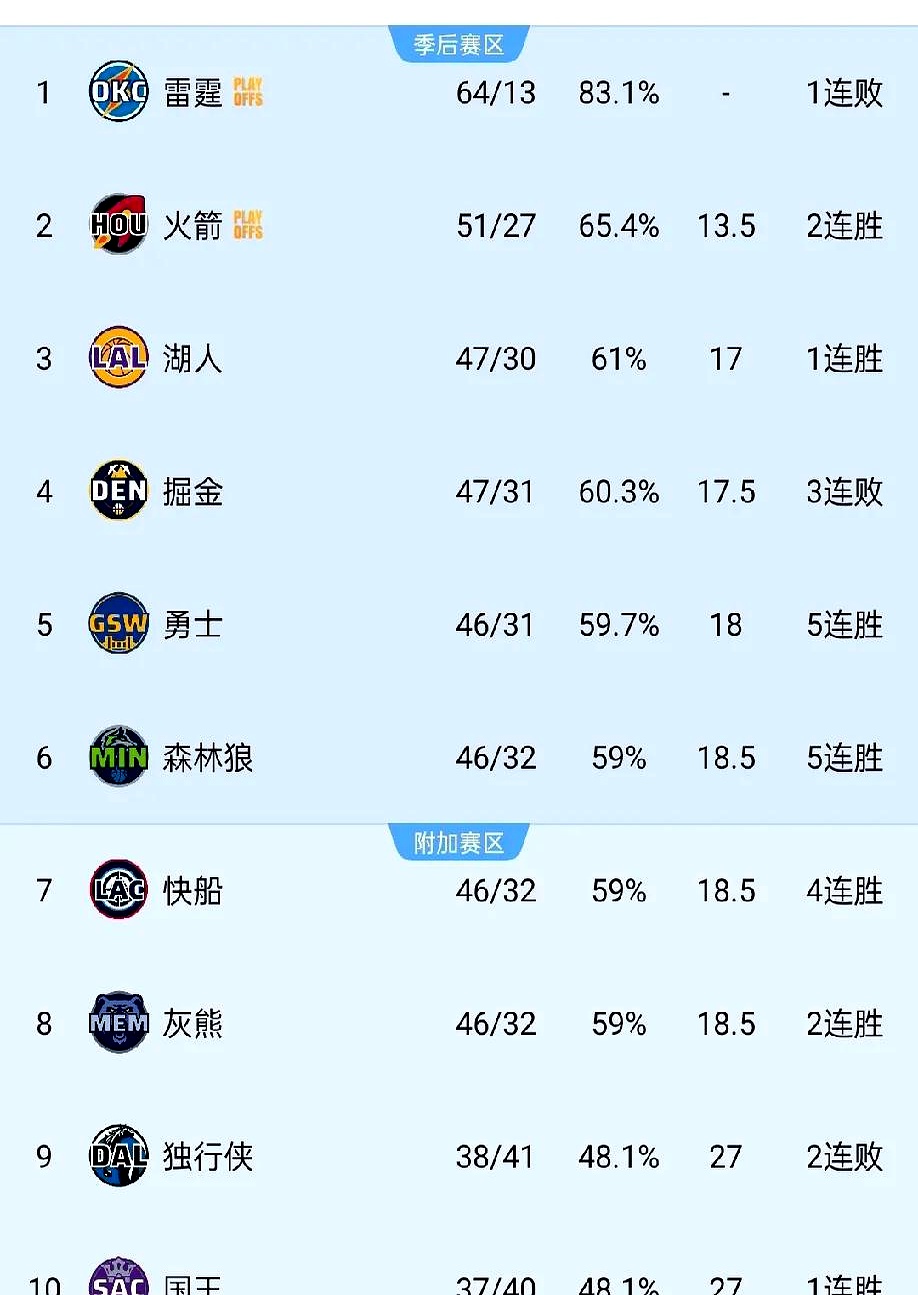Open the Lakers team logo

click(117, 359)
